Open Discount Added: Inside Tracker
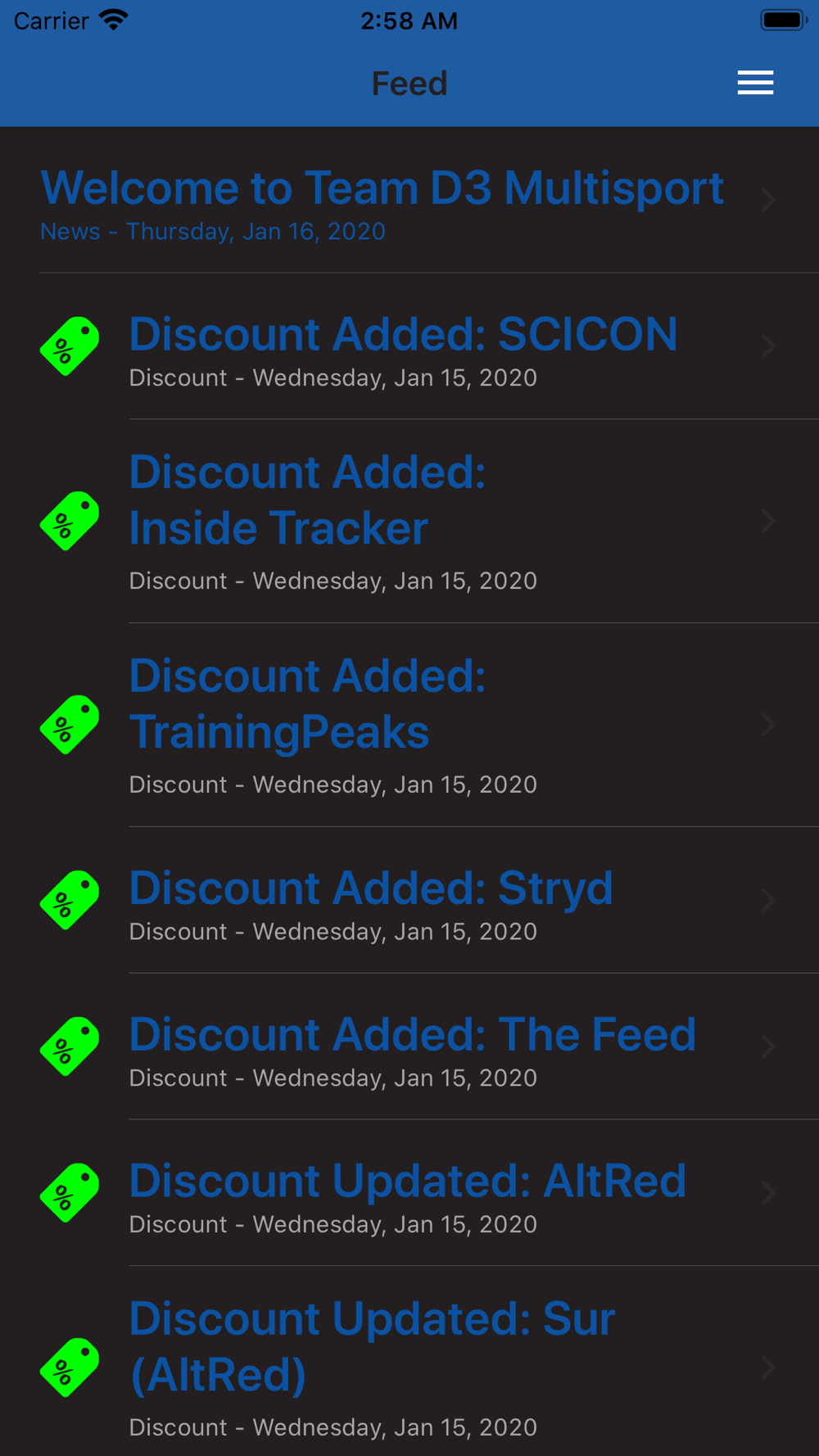Screen dimensions: 819x1456 coord(333,522)
